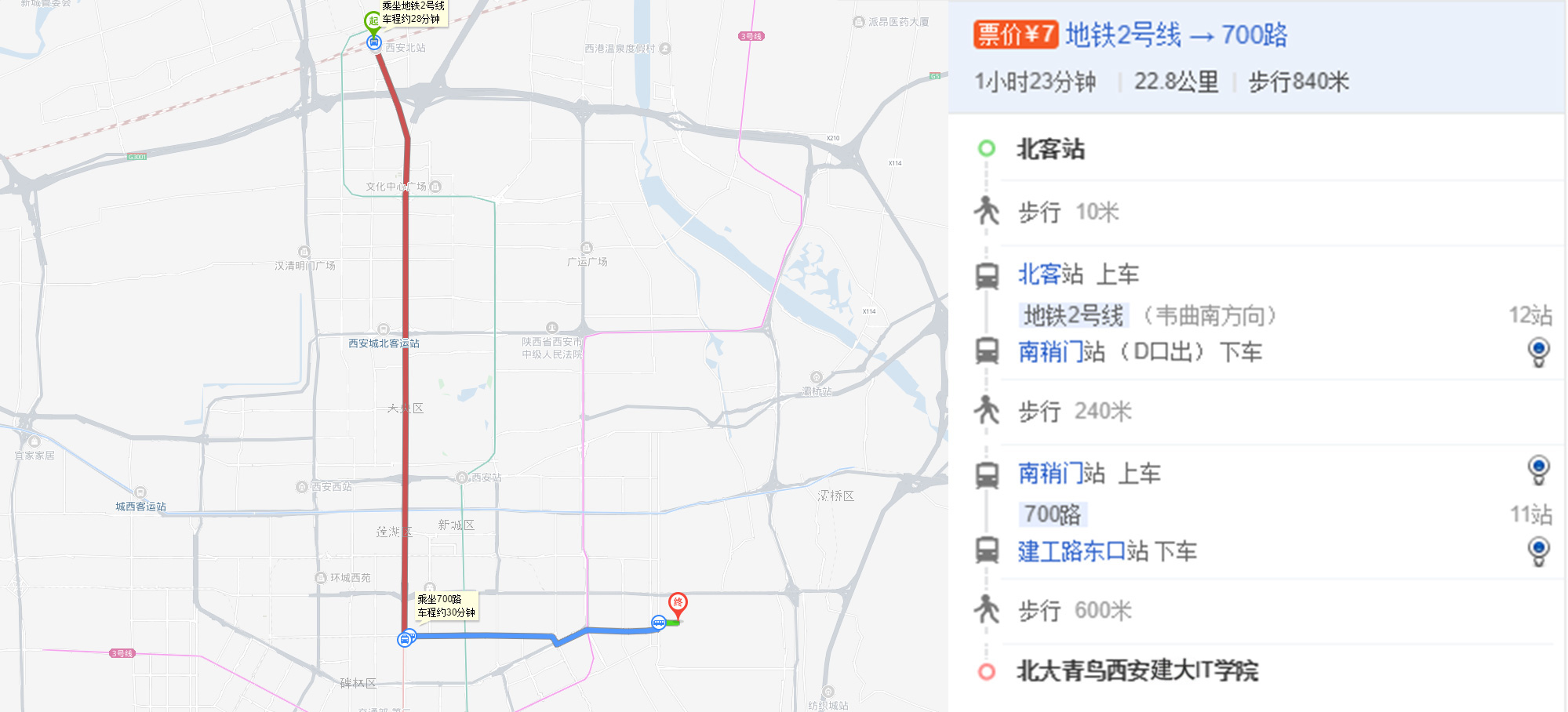Image resolution: width=1568 pixels, height=712 pixels.
Task: Open the 地铁2号线 line details
Action: 1073,316
